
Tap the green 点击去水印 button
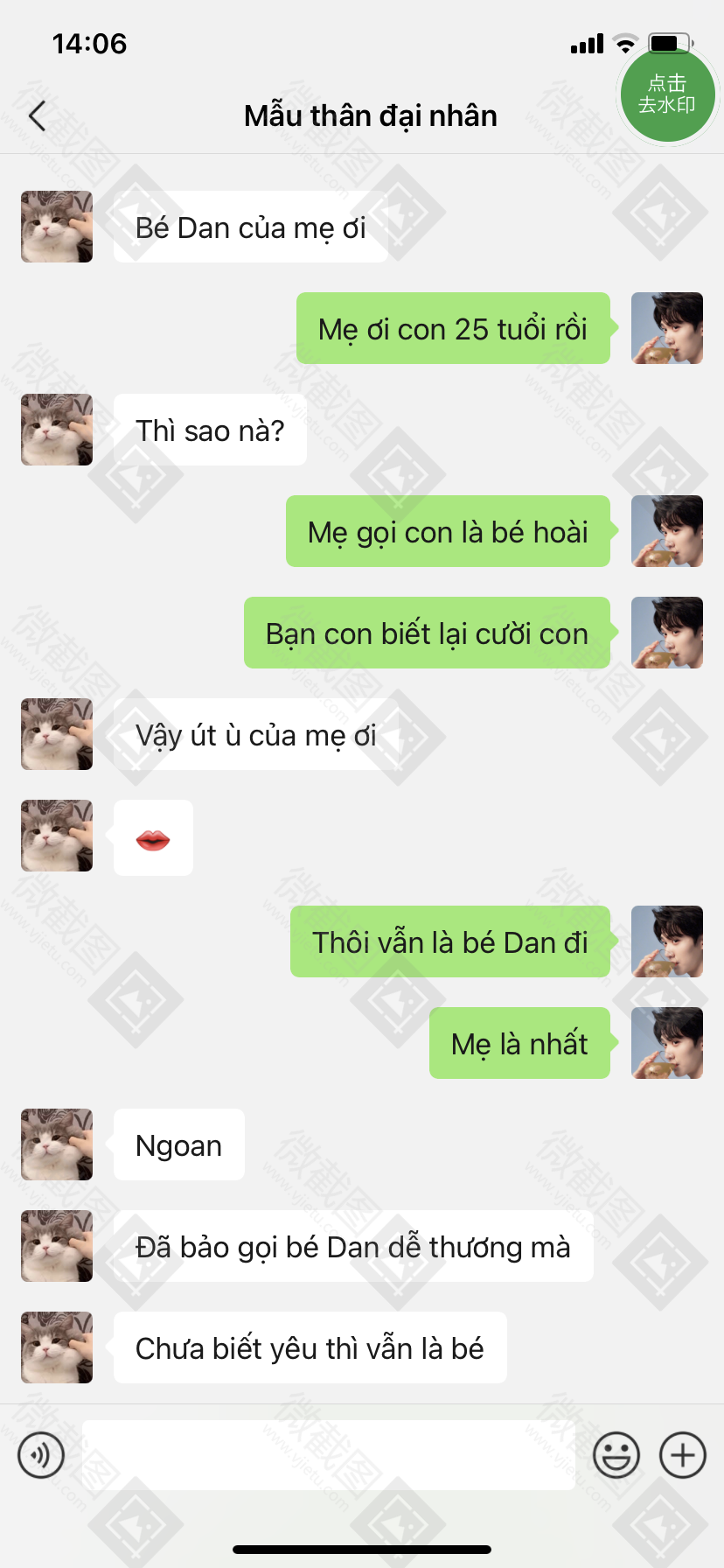667,94
